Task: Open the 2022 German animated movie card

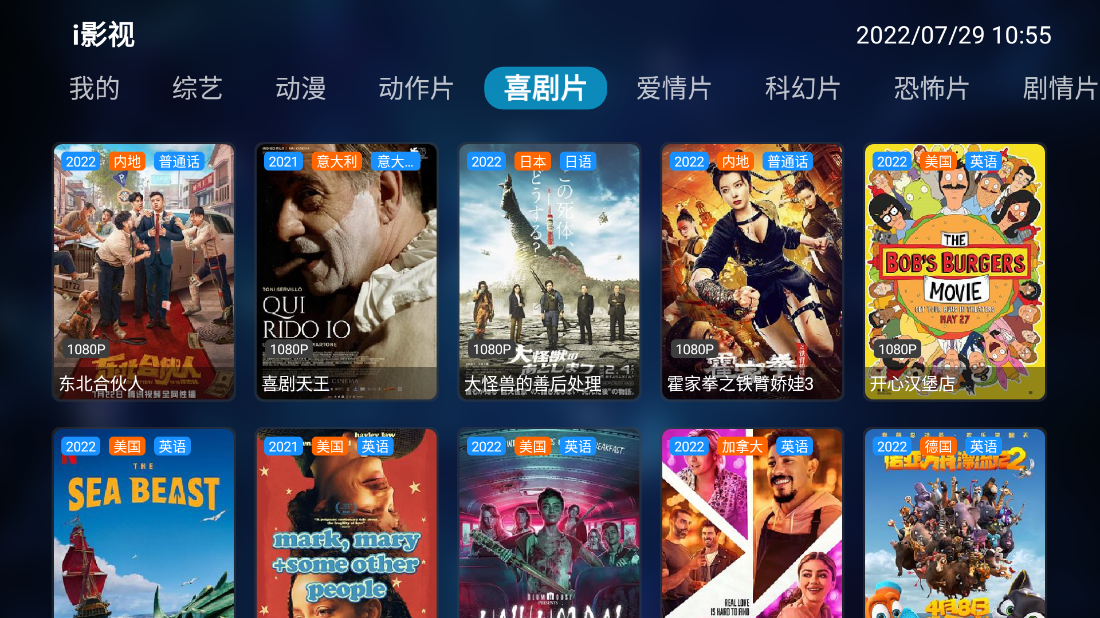Action: click(x=955, y=525)
